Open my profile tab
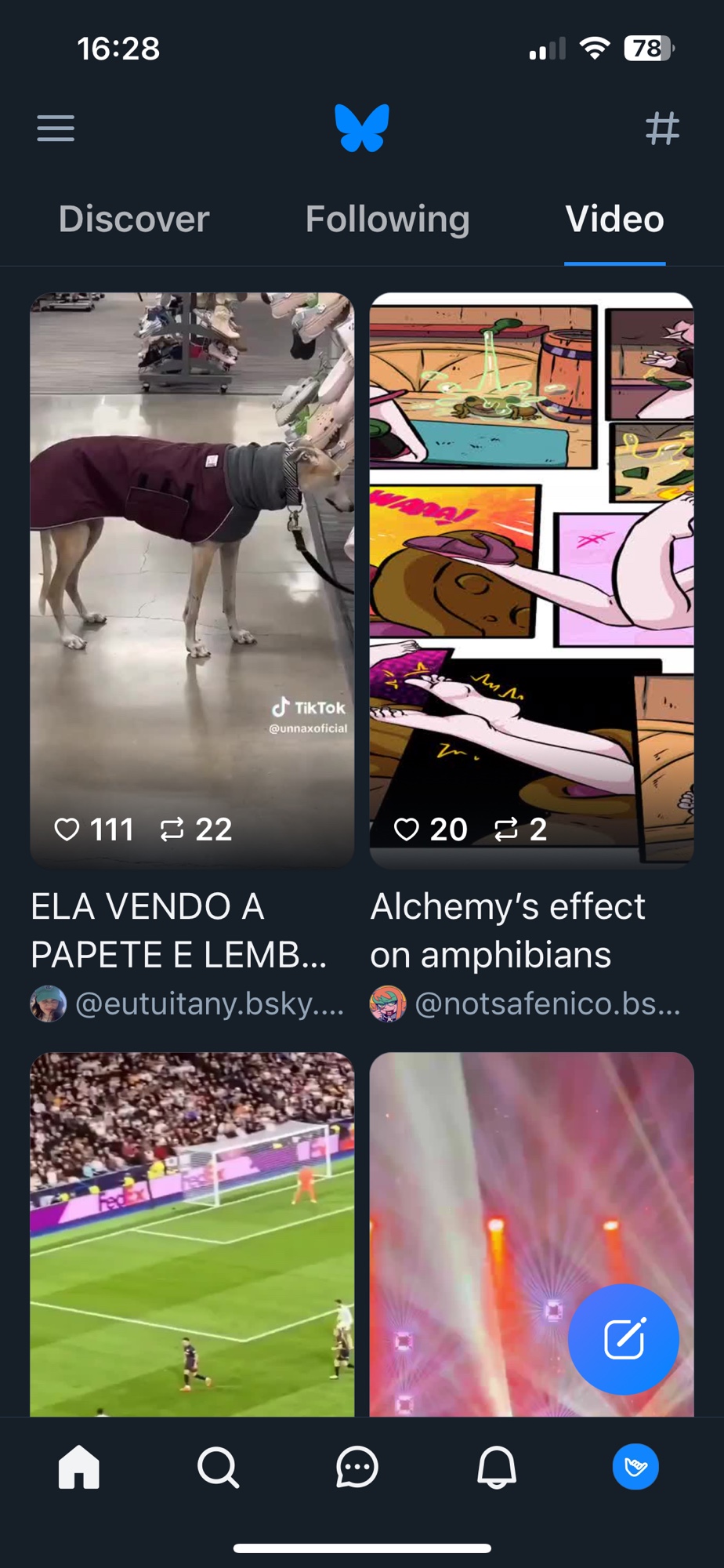724x1568 pixels. pos(635,1467)
